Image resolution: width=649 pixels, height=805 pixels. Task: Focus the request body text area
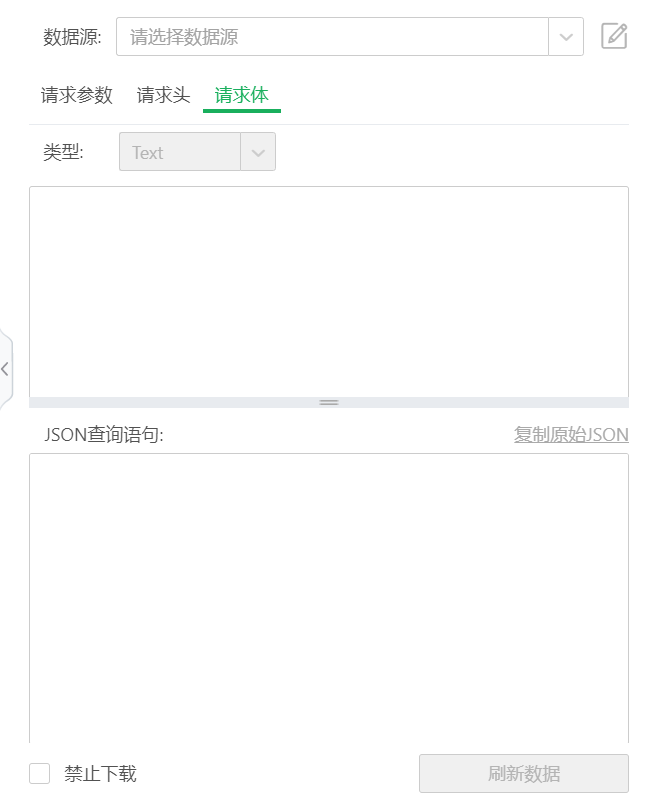click(329, 291)
